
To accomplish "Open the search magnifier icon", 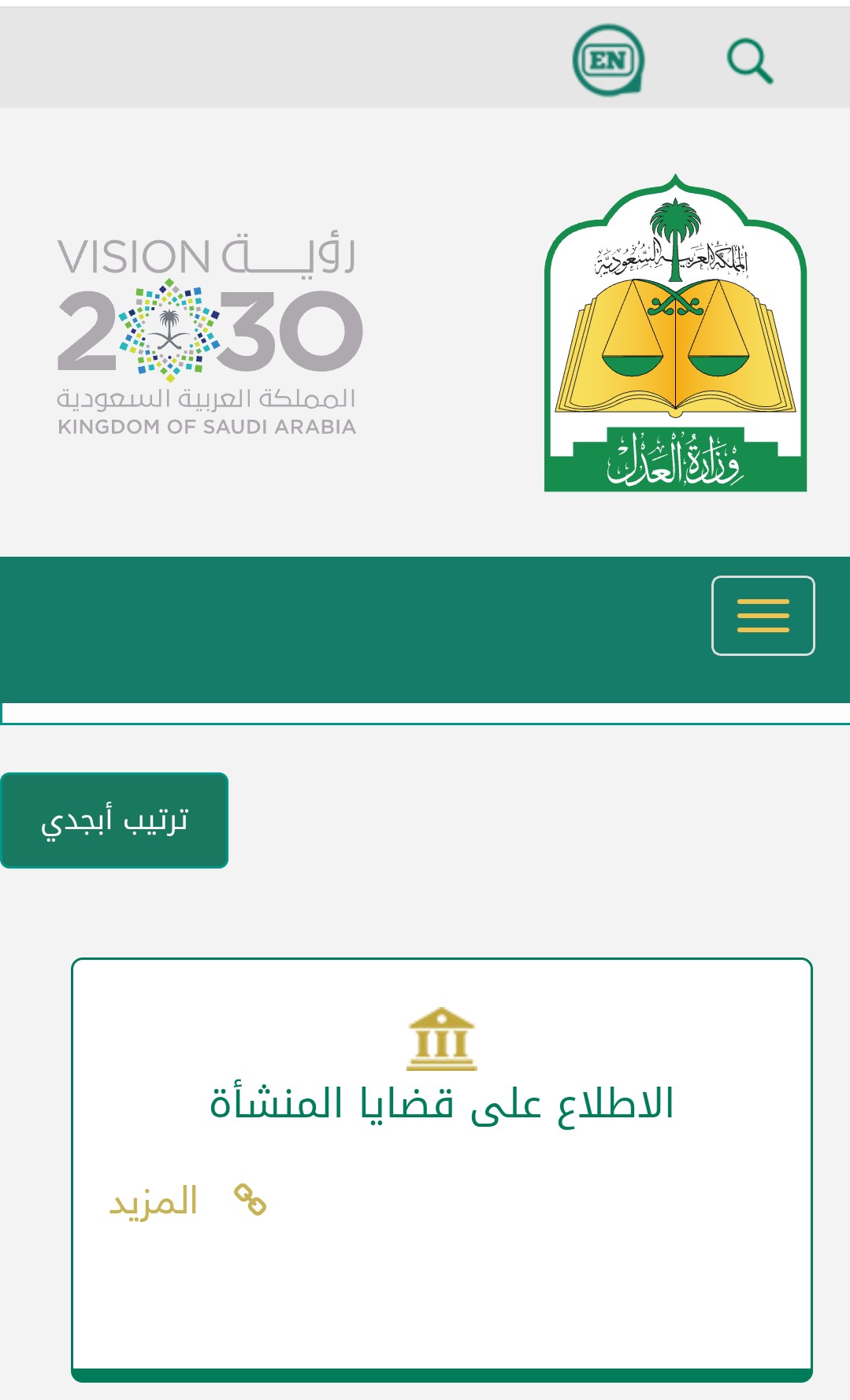I will click(x=750, y=61).
